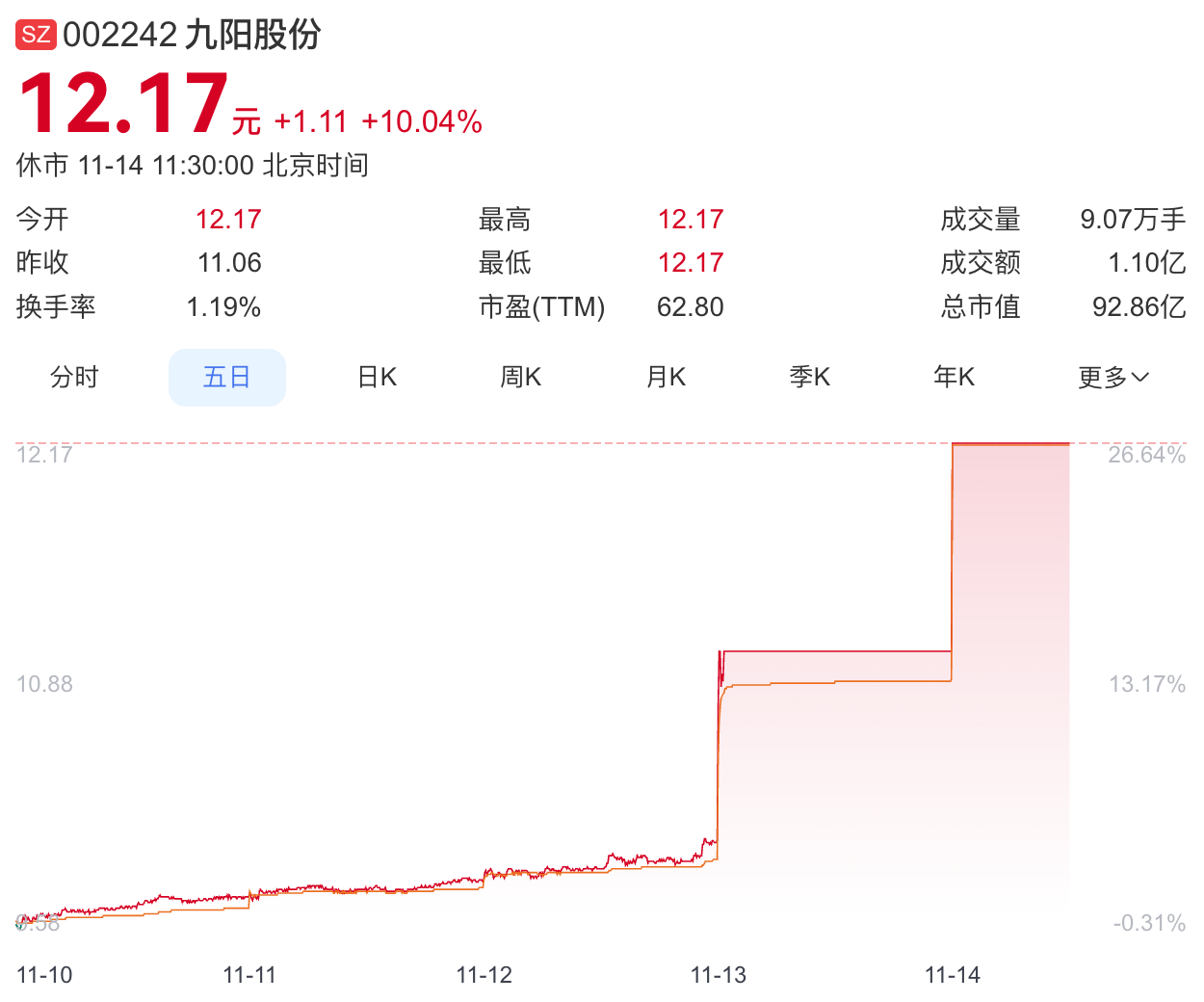
Task: Expand the 更多 chart options dropdown
Action: pos(1113,377)
